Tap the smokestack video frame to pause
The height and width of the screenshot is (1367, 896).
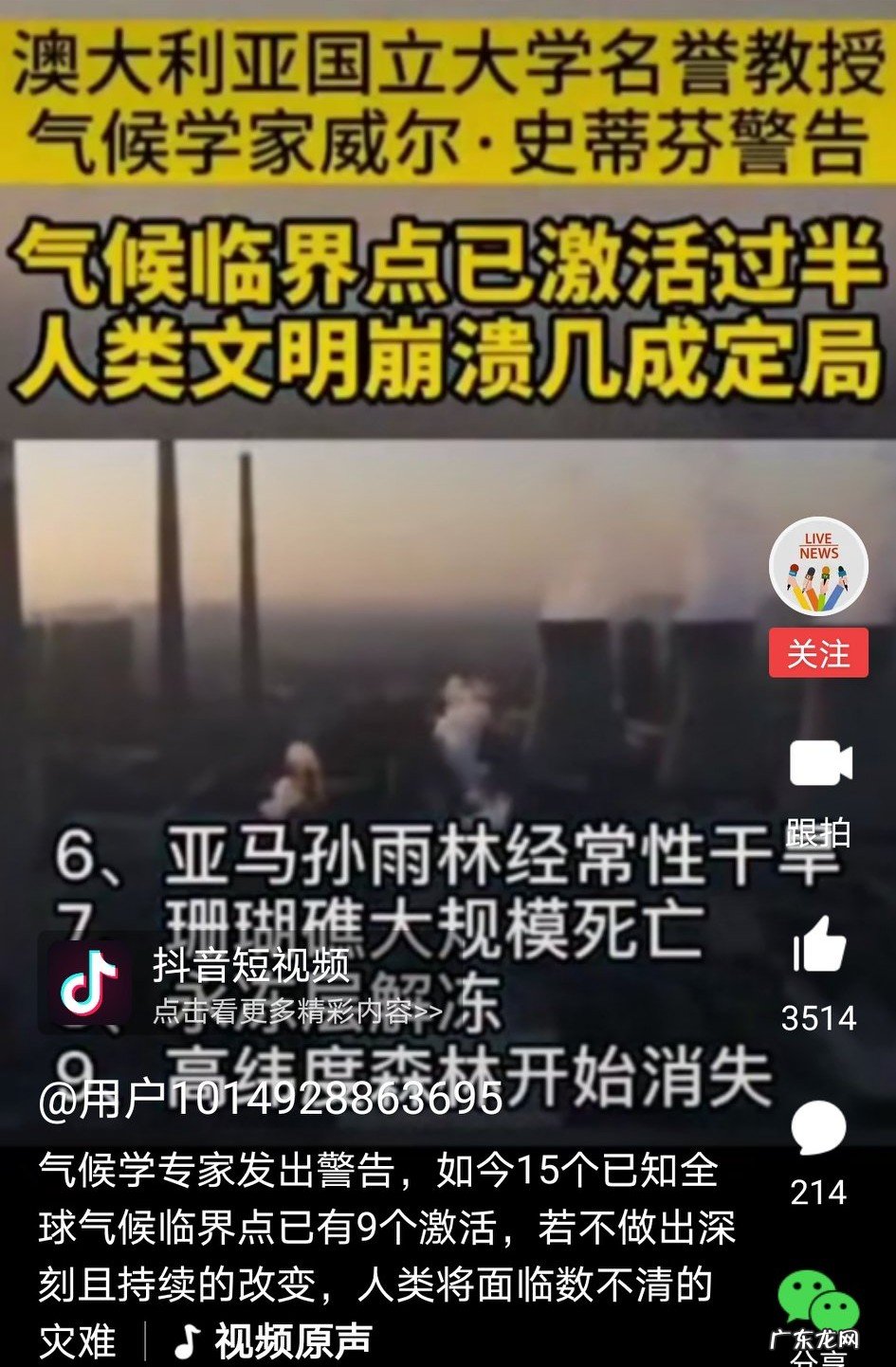tap(379, 616)
